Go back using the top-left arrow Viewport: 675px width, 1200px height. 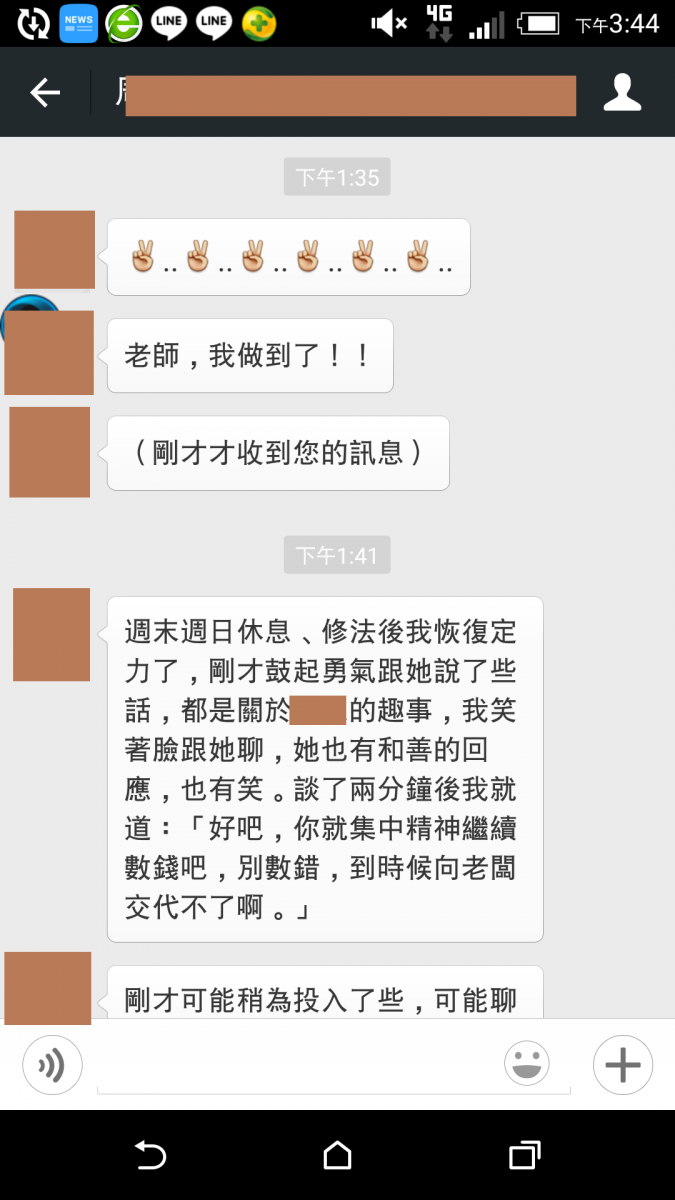pyautogui.click(x=45, y=93)
